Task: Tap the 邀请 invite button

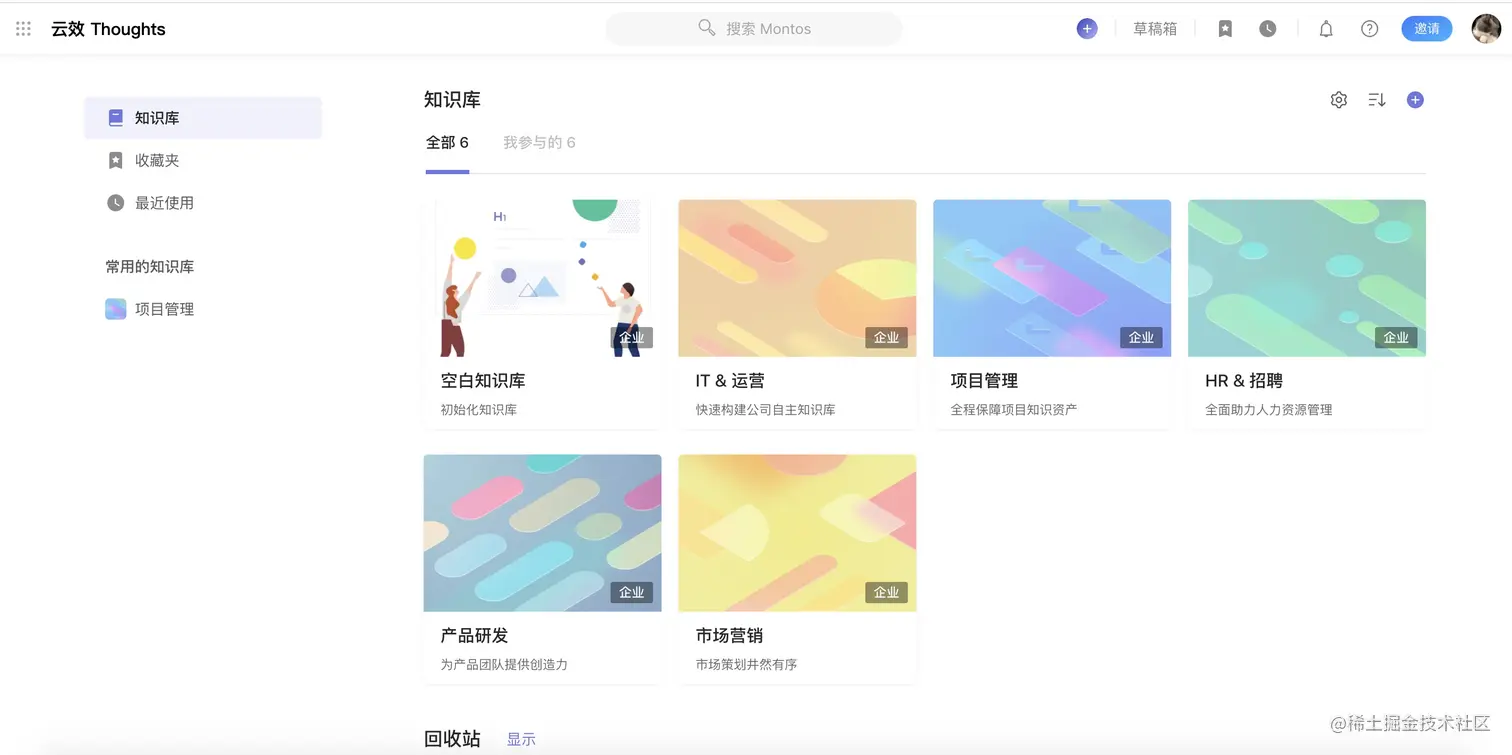Action: tap(1427, 29)
